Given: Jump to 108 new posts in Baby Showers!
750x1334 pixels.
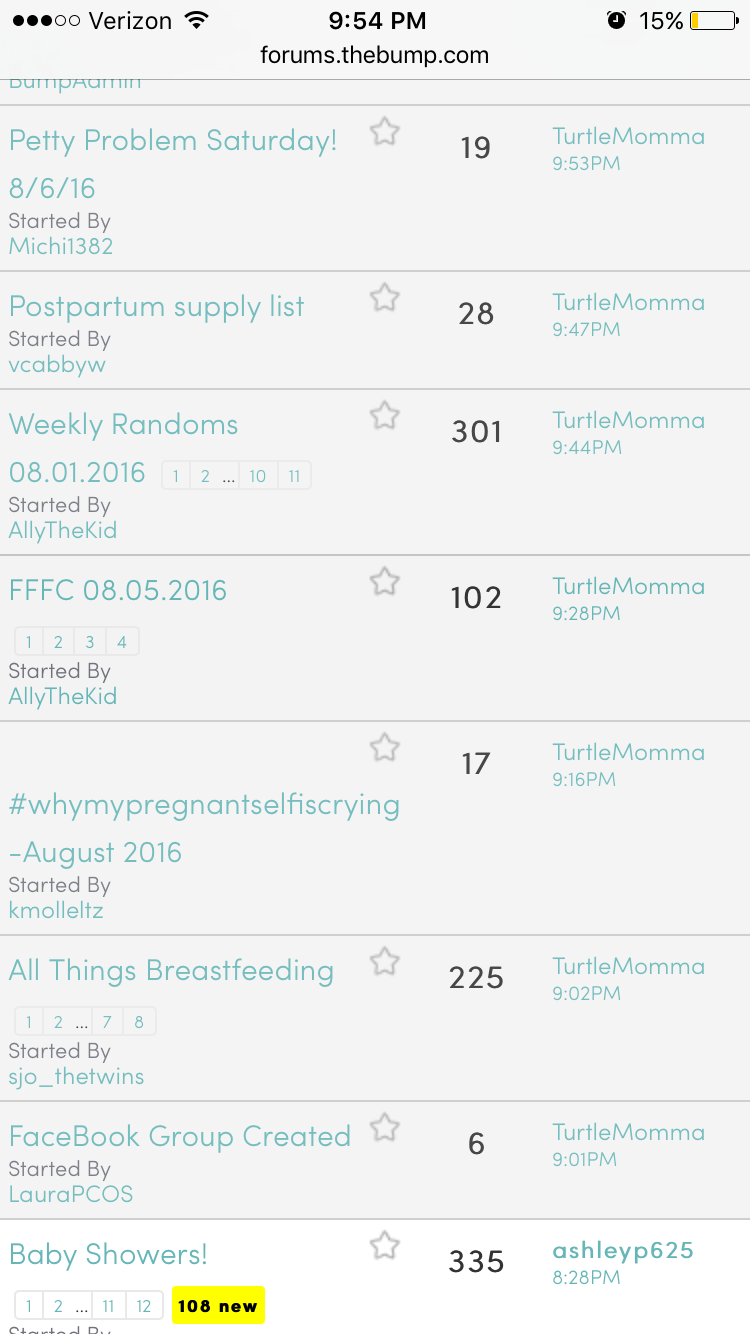Looking at the screenshot, I should 217,1306.
